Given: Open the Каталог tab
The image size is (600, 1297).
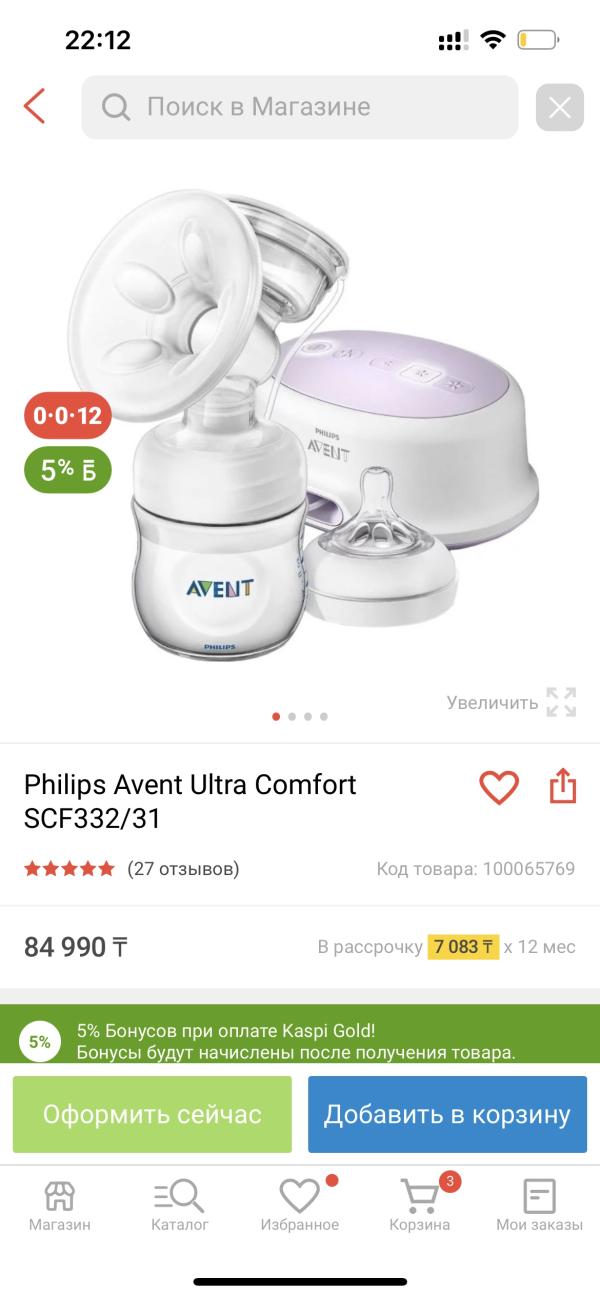Looking at the screenshot, I should point(180,1204).
